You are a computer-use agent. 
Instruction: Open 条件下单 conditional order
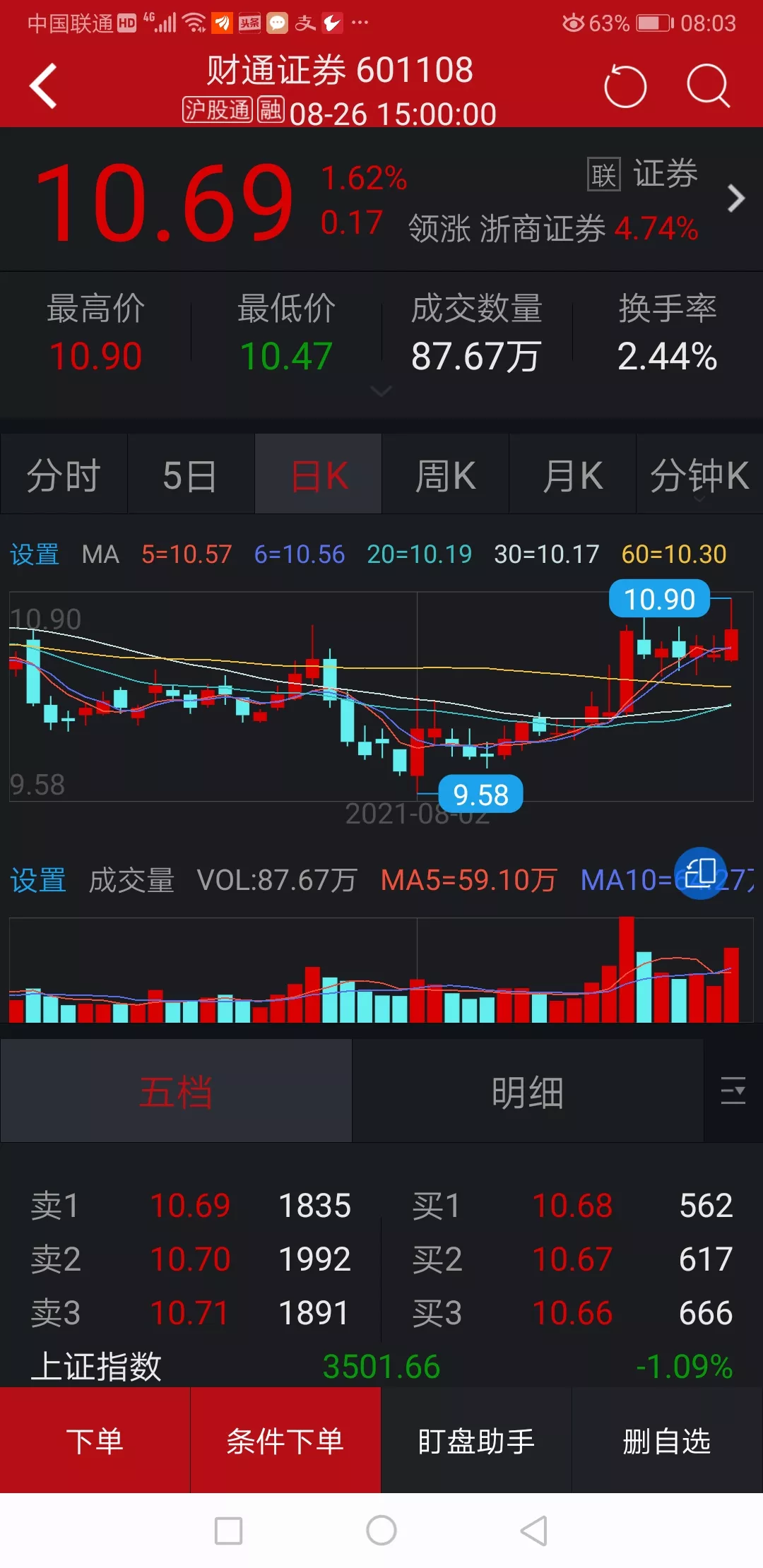coord(285,1441)
